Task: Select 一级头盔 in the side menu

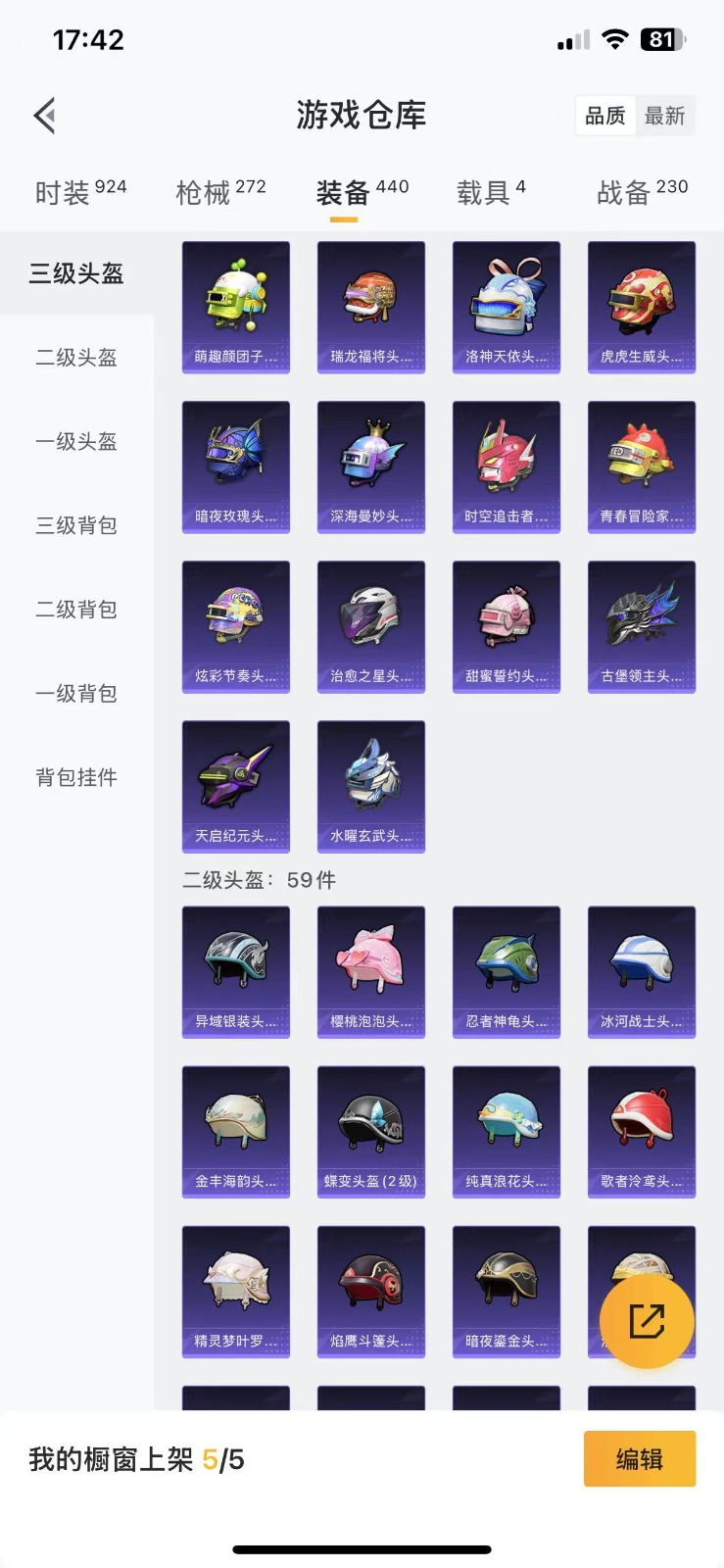Action: tap(76, 442)
